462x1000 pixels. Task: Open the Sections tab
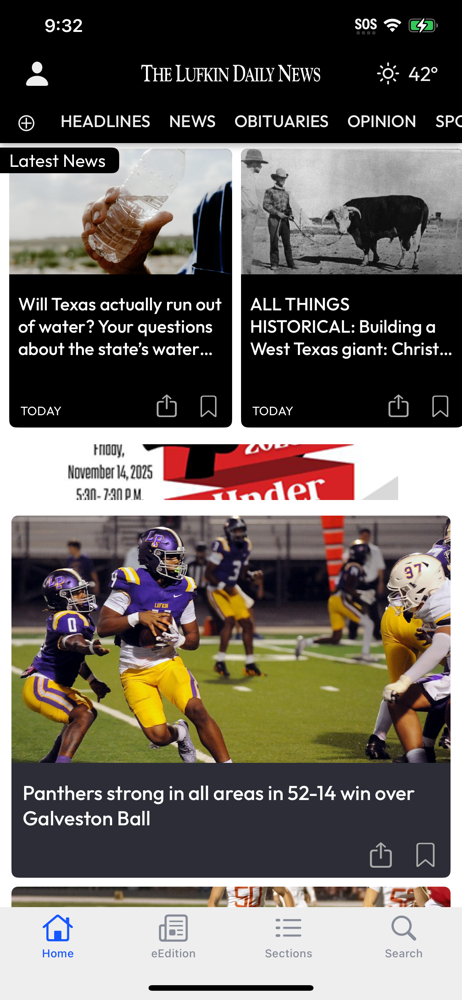point(288,937)
